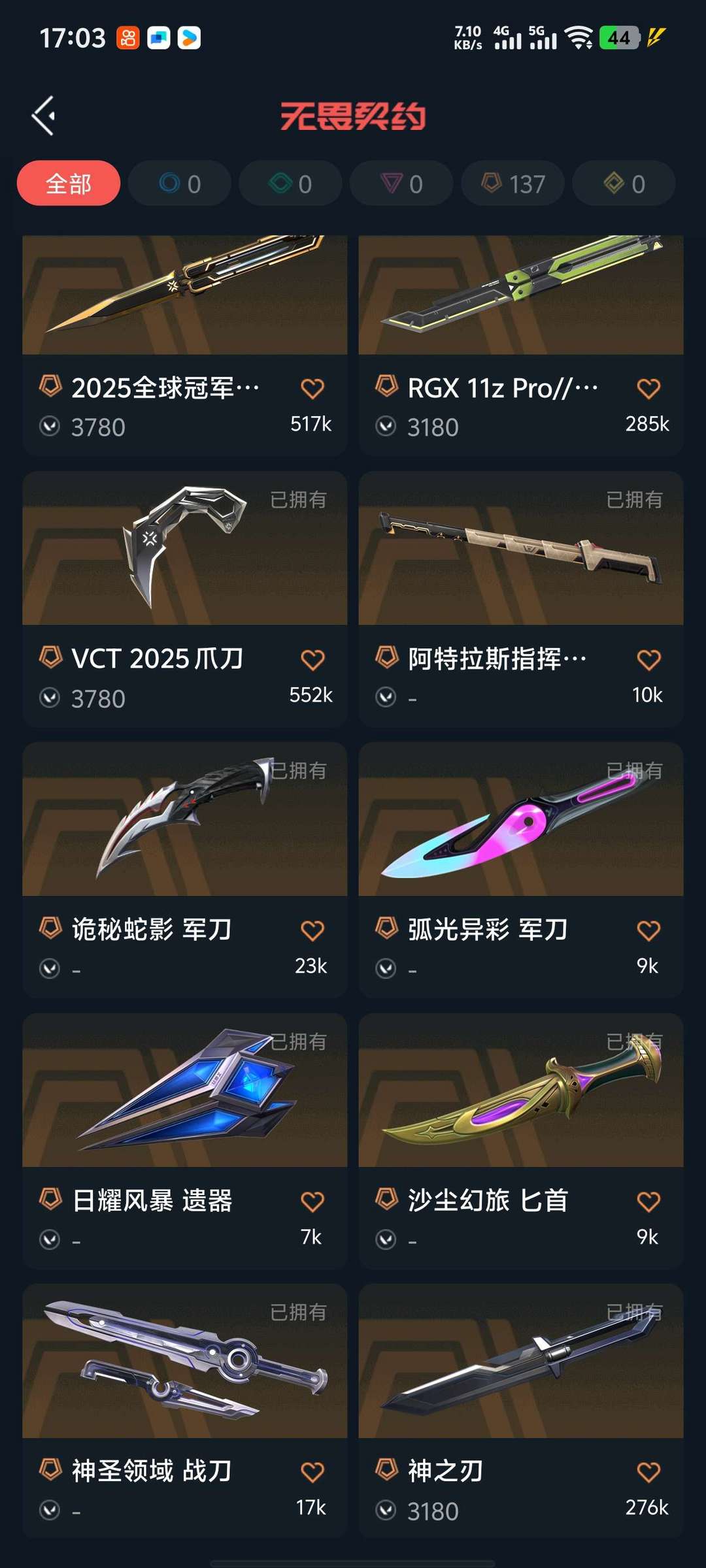Like the 神之刃 skin

pyautogui.click(x=648, y=1472)
